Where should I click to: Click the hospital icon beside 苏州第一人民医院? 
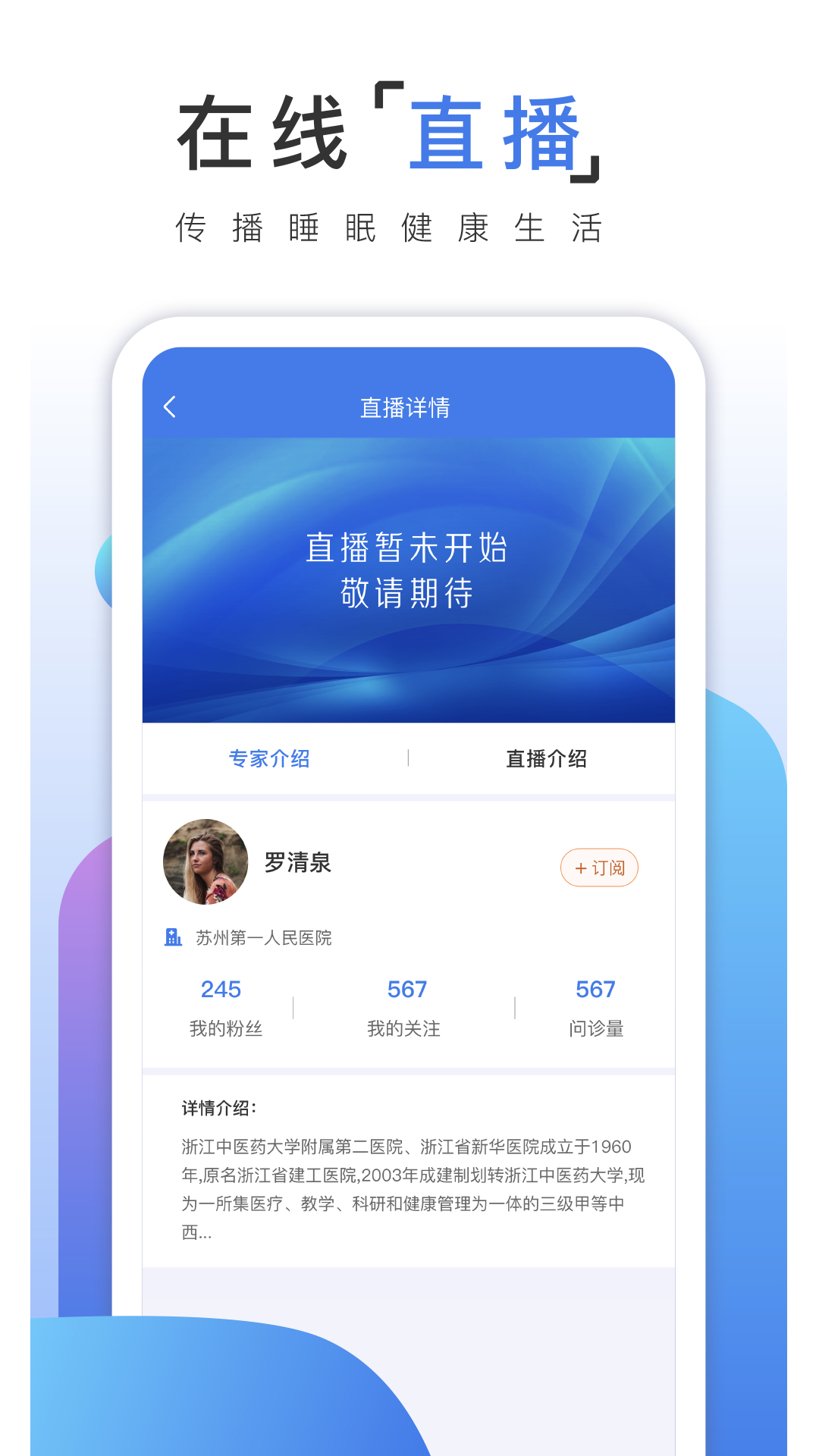coord(173,937)
